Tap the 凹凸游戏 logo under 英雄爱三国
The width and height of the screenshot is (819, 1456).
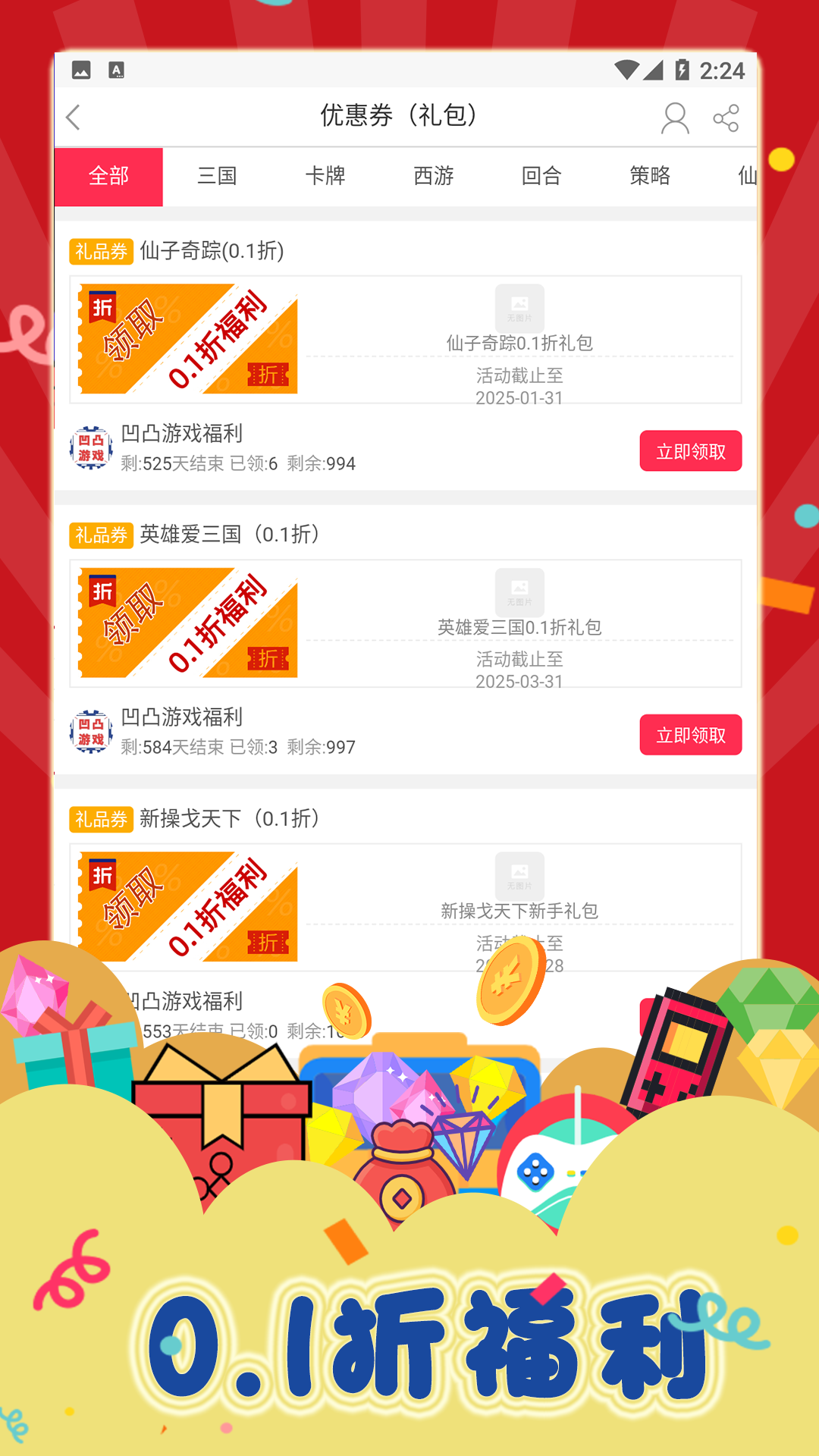tap(90, 730)
